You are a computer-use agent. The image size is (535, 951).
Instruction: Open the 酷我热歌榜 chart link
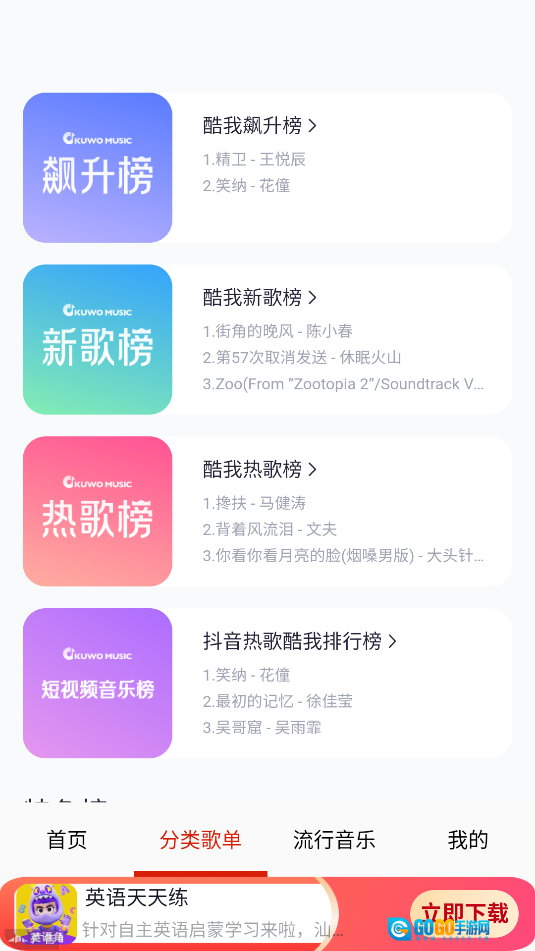tap(260, 469)
